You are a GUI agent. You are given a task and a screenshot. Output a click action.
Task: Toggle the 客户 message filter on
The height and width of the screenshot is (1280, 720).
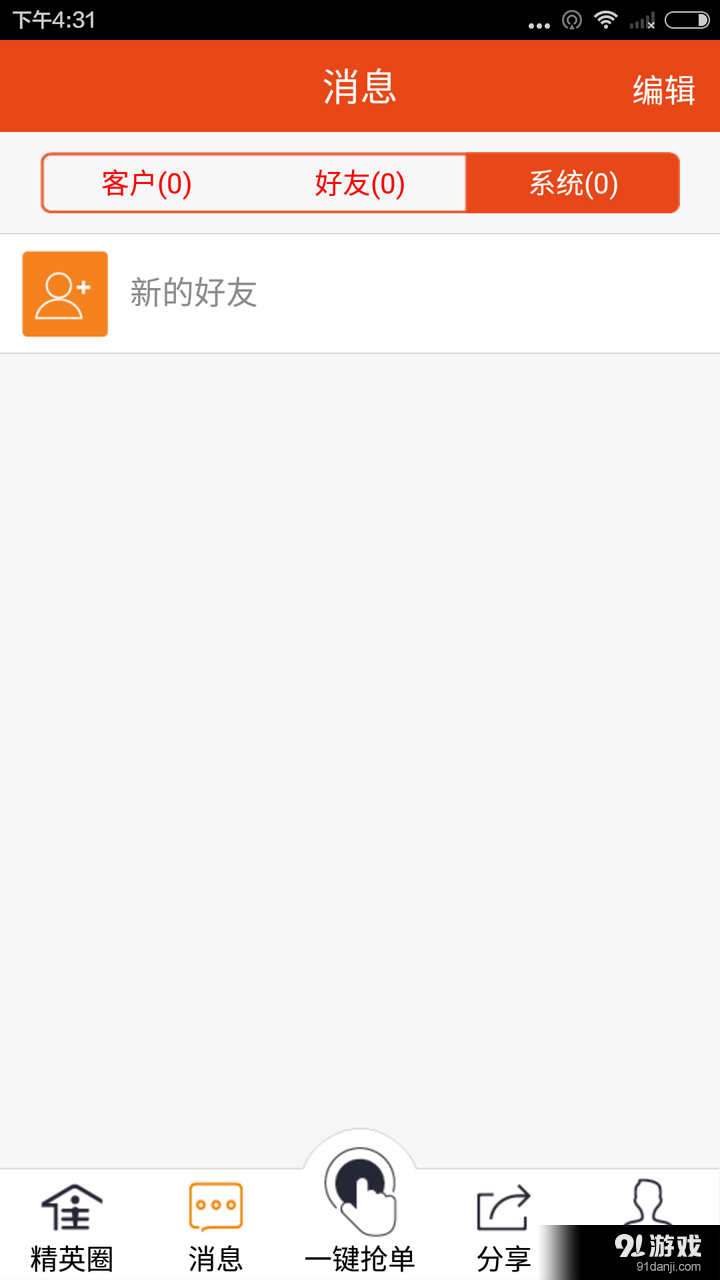pos(147,183)
